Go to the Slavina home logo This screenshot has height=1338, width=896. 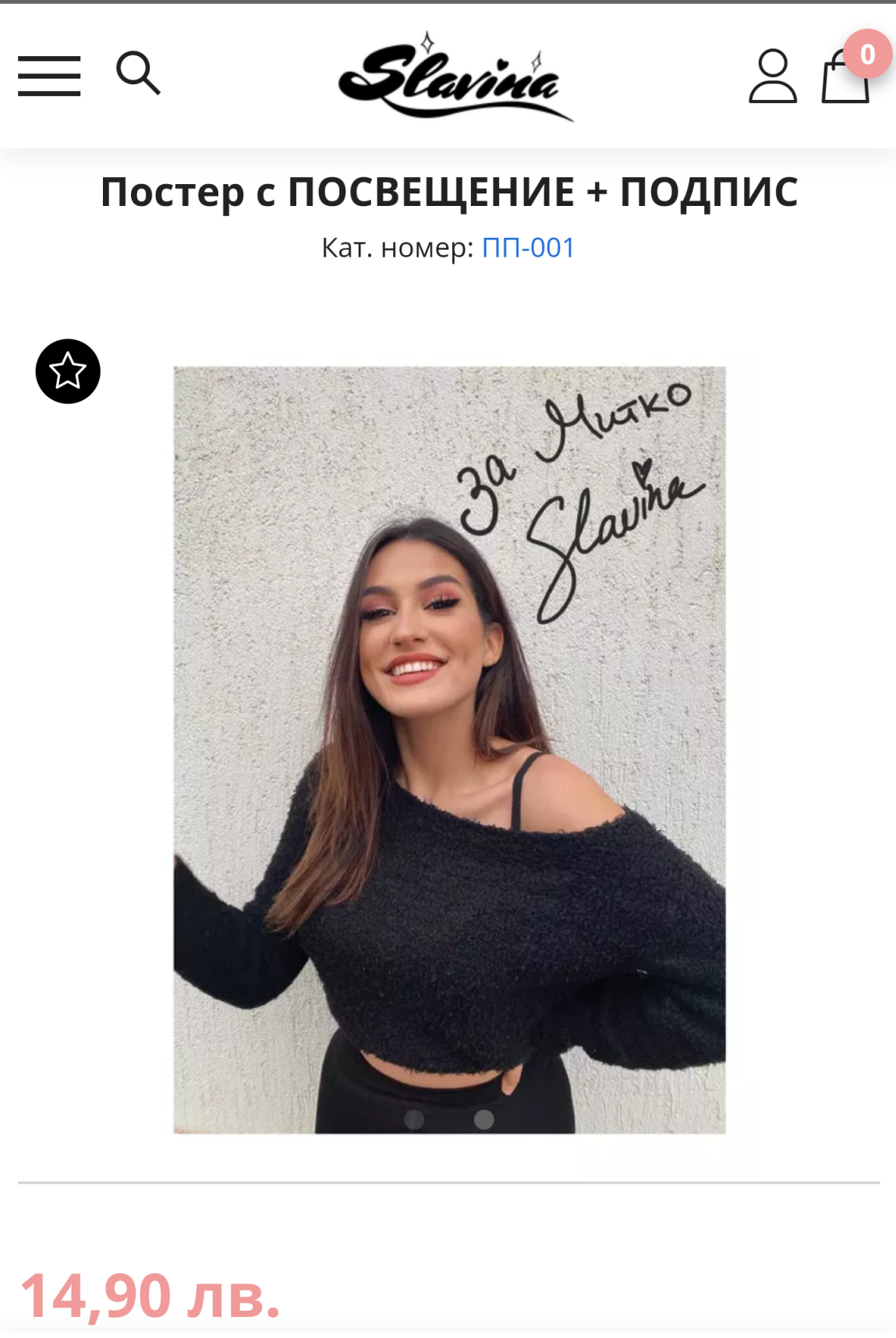click(x=455, y=76)
